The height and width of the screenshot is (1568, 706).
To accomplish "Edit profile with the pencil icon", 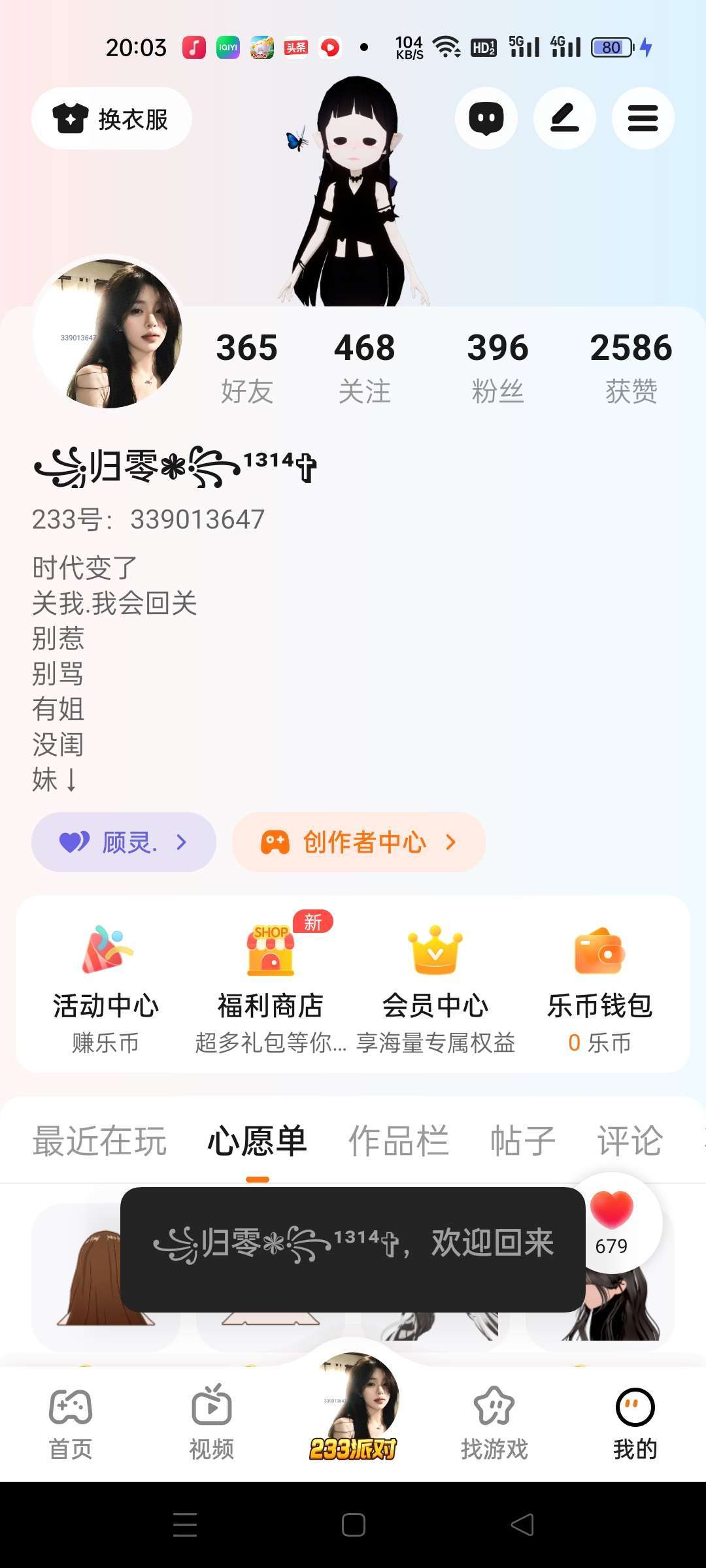I will pos(564,119).
